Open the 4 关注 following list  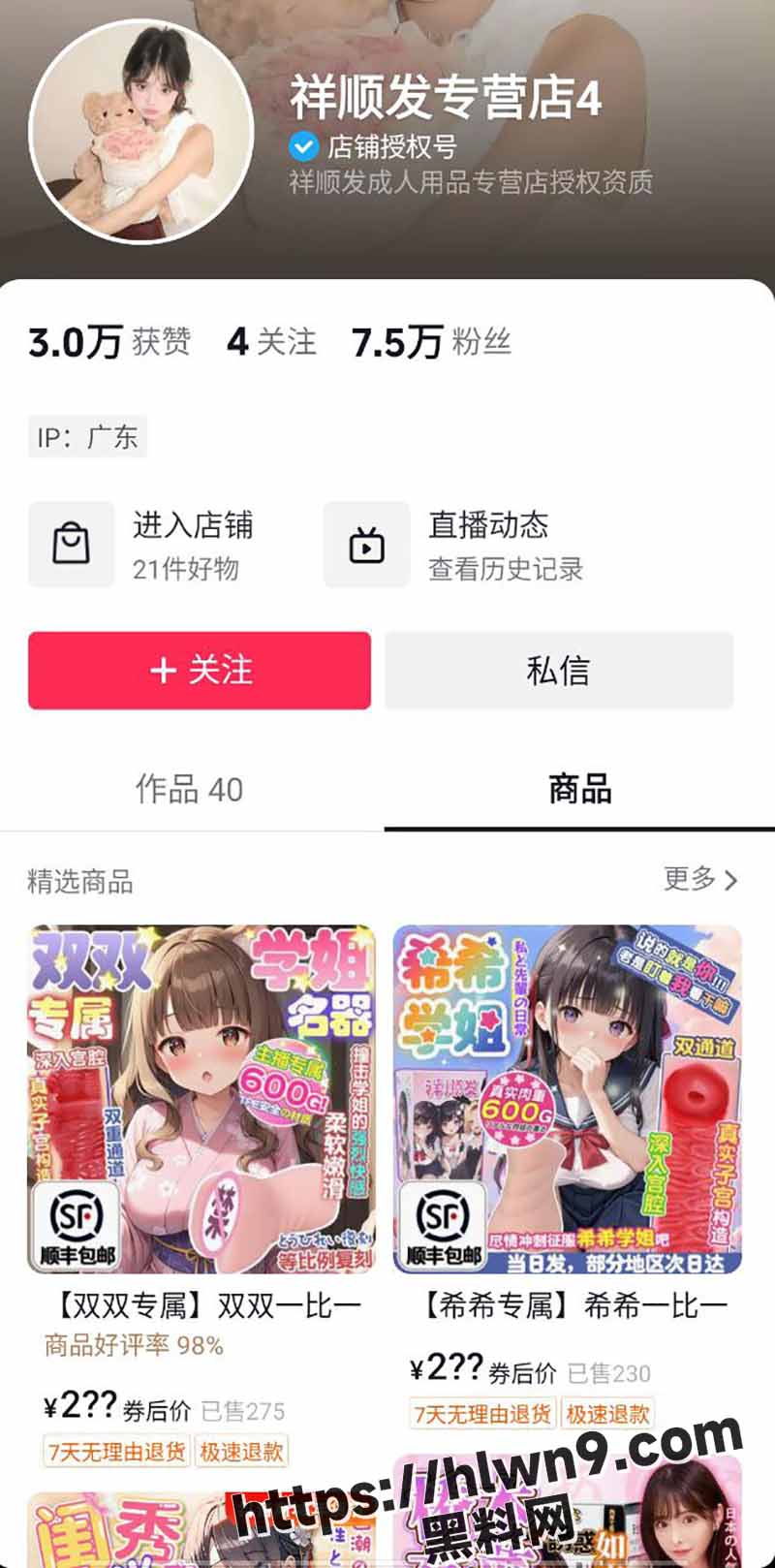click(x=271, y=342)
